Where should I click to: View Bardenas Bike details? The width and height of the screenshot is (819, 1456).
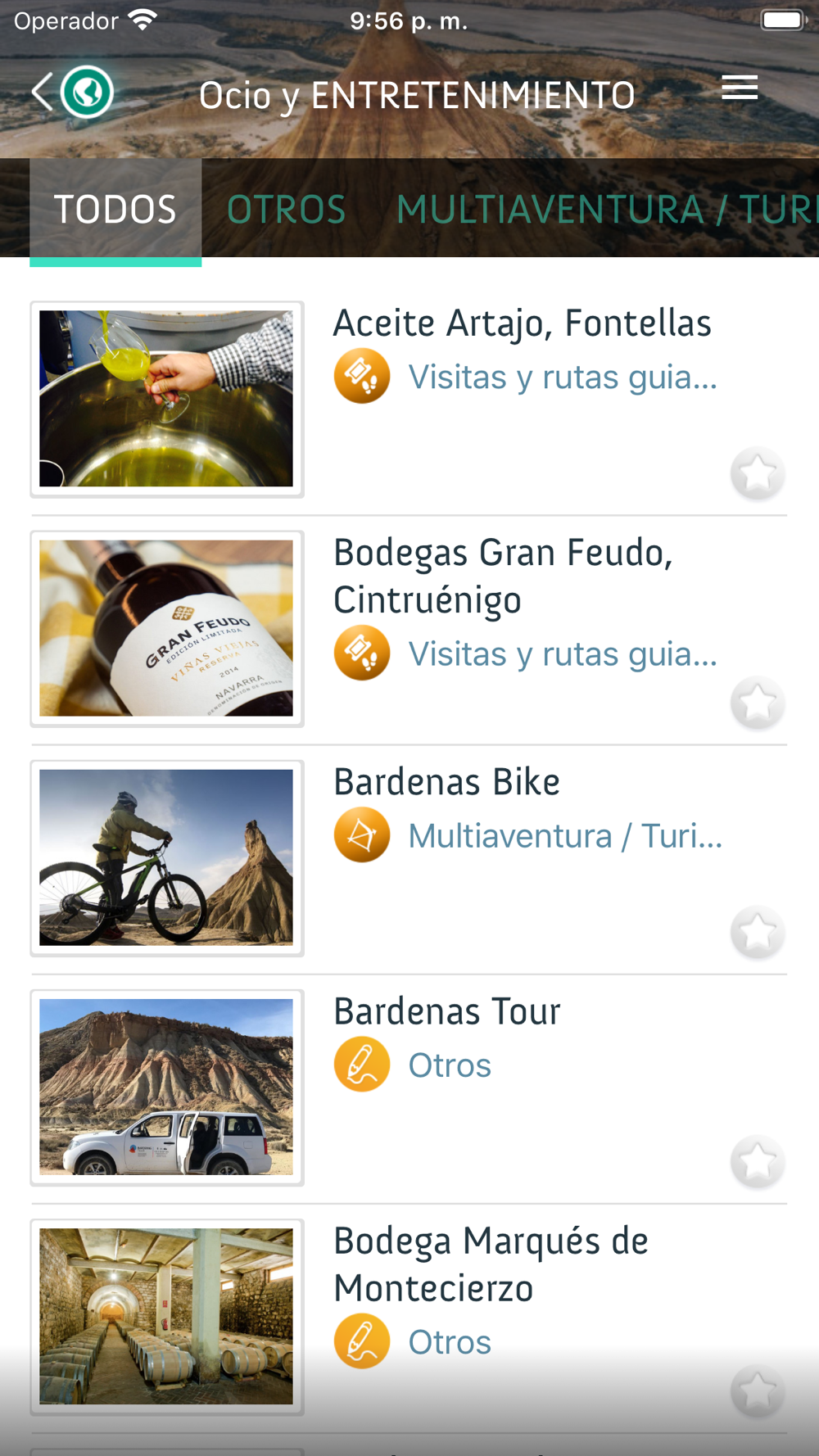coord(447,782)
